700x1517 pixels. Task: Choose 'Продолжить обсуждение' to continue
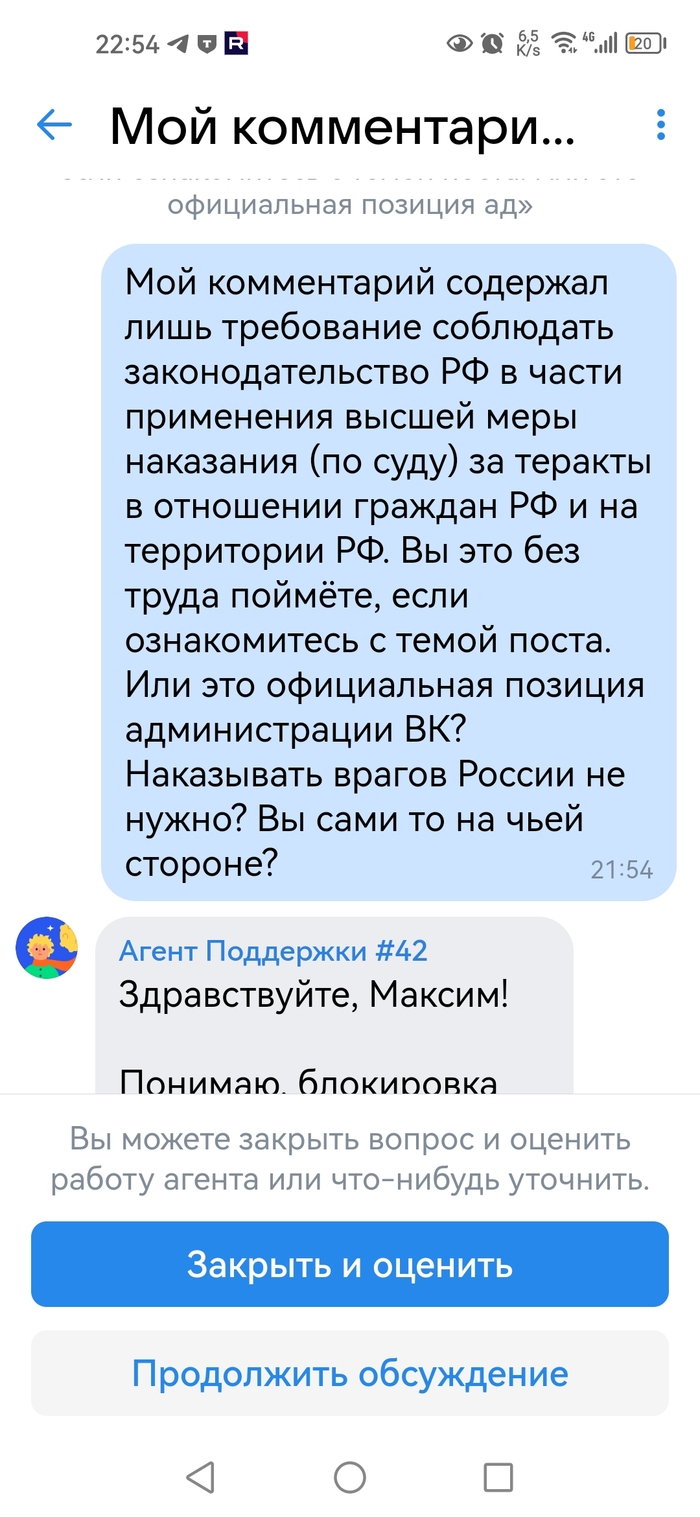coord(349,1373)
